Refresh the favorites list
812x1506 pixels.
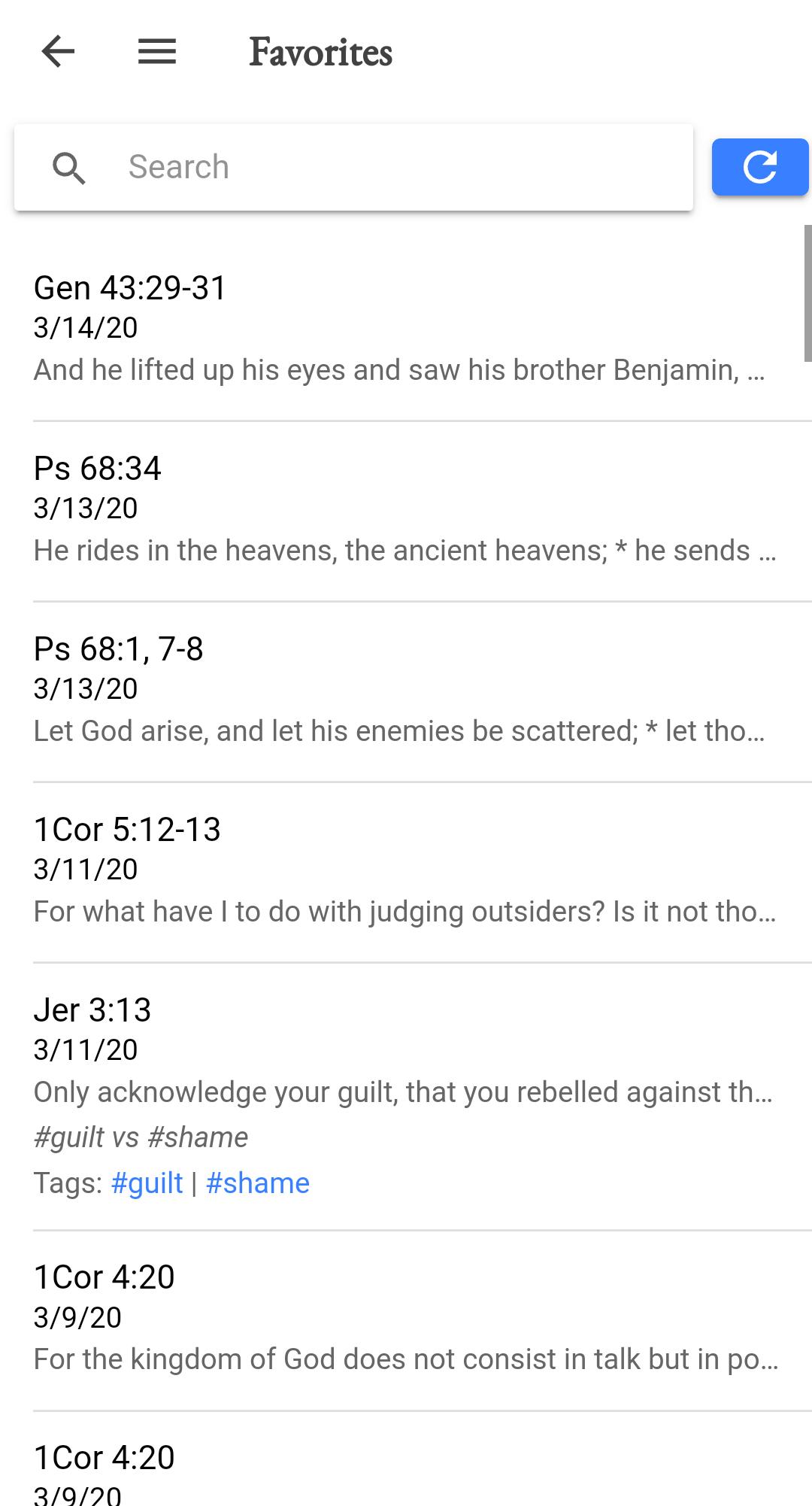click(x=760, y=167)
